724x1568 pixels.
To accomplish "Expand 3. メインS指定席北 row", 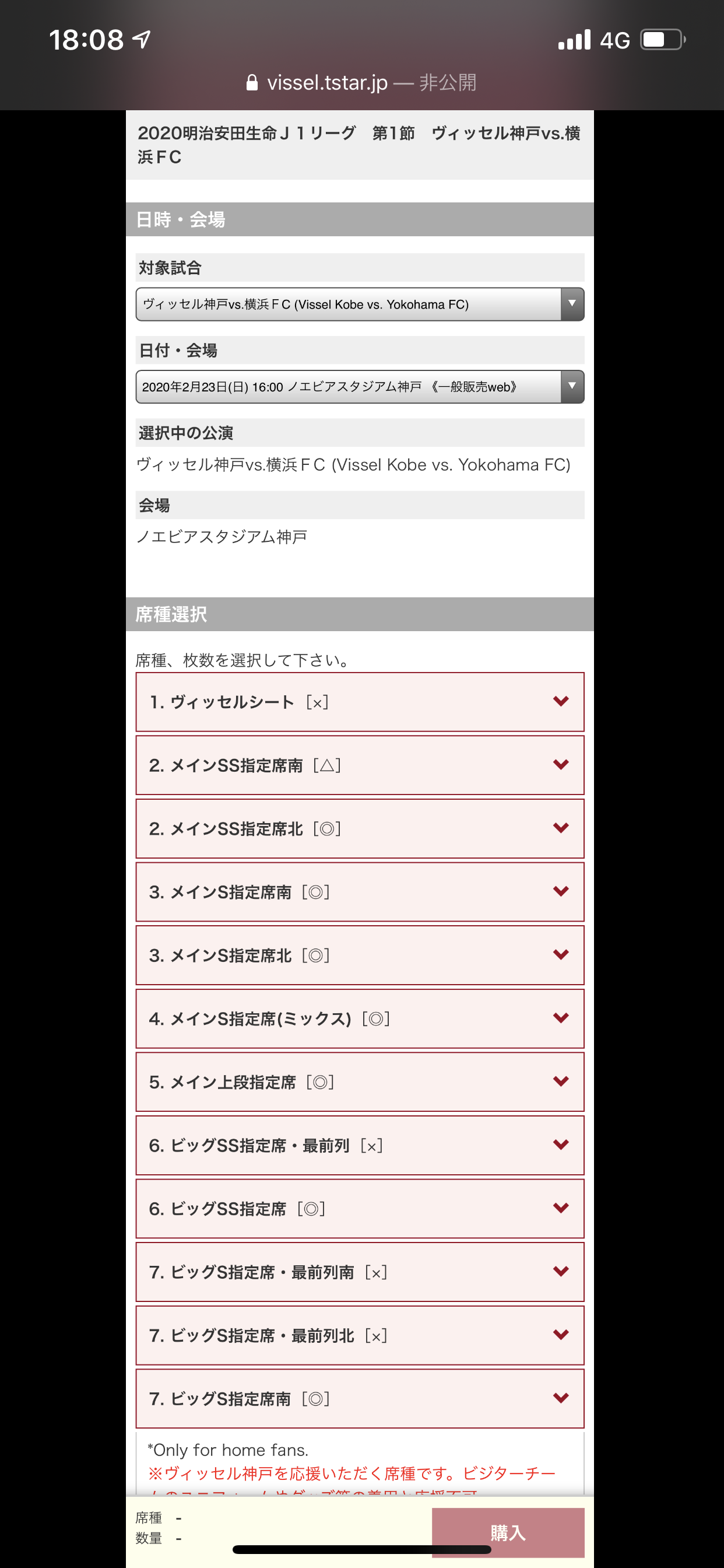I will (360, 955).
